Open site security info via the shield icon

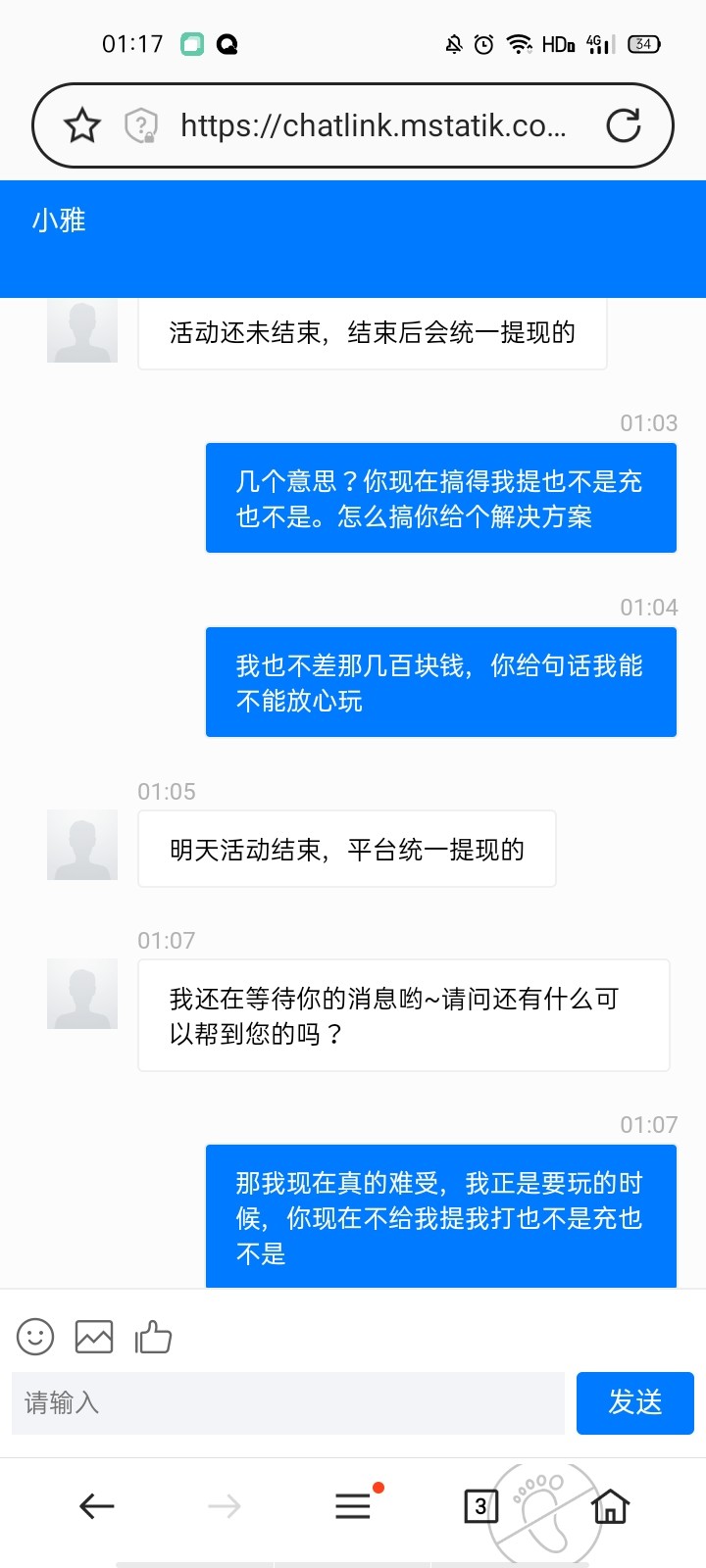click(142, 125)
